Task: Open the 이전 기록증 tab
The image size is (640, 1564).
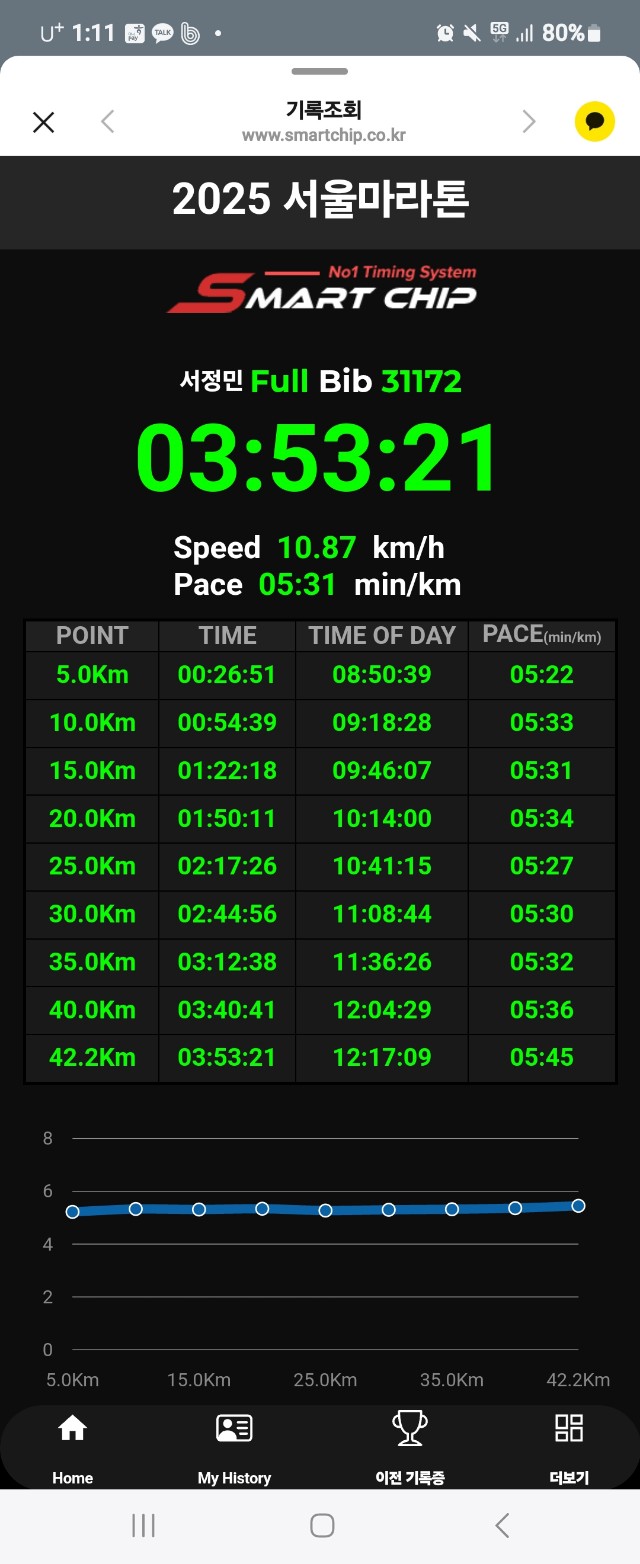Action: coord(409,1445)
